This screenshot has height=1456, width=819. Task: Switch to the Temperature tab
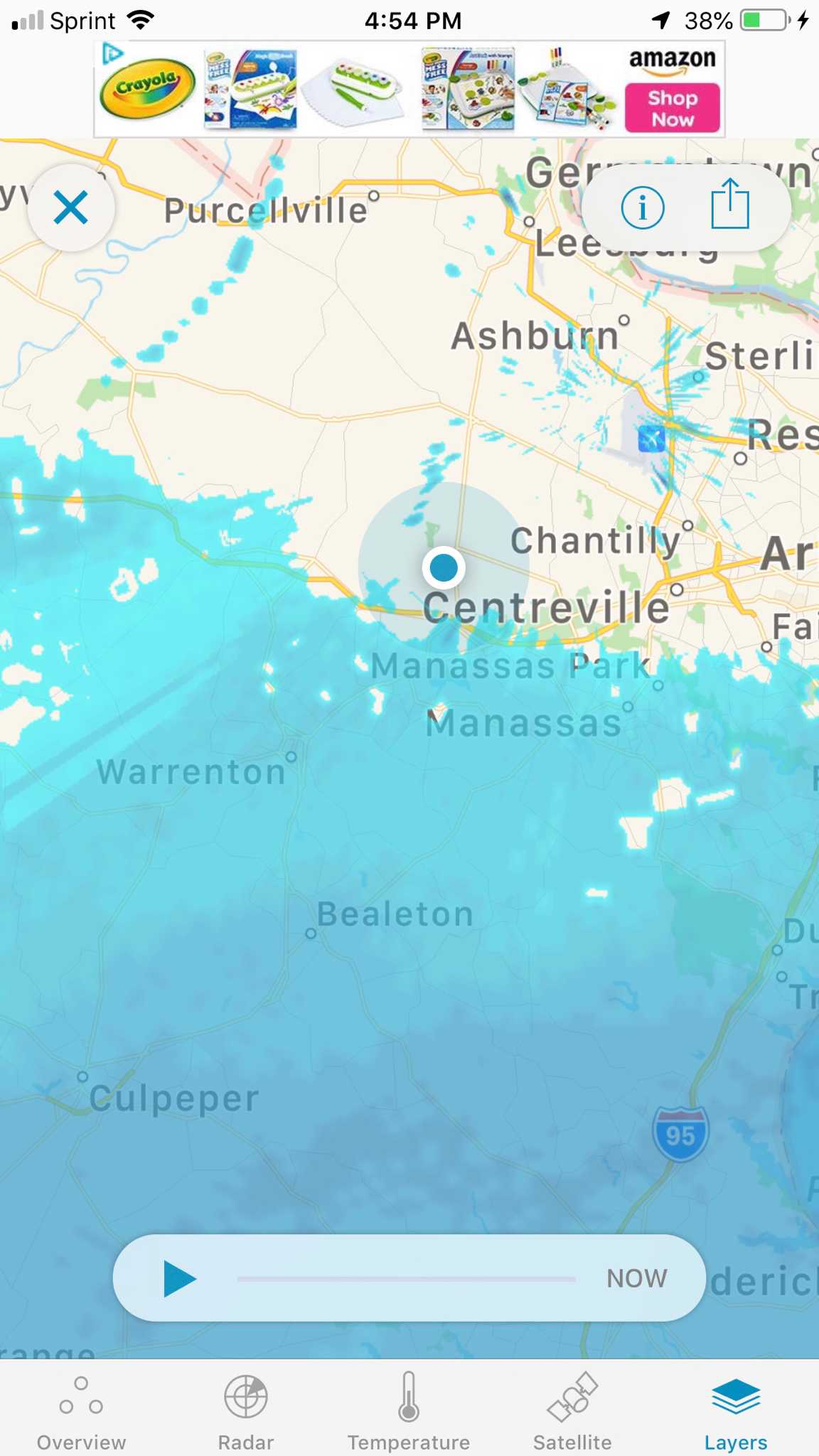click(x=409, y=1412)
